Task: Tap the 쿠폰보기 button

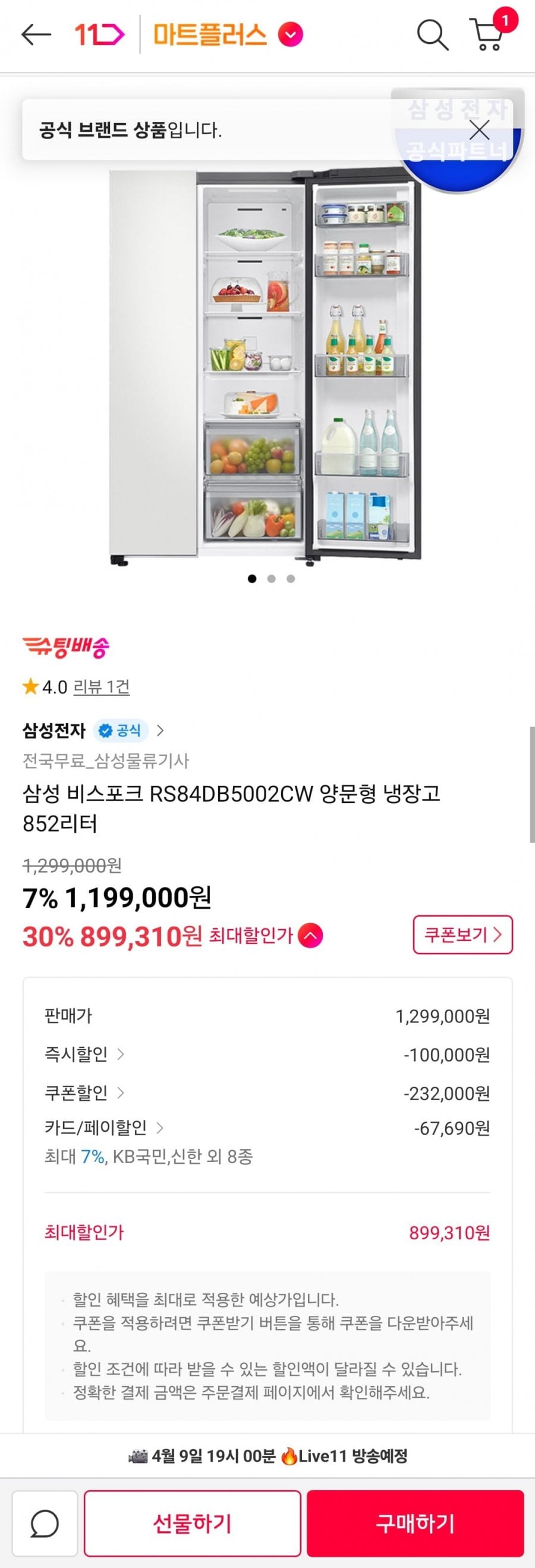Action: [x=462, y=934]
